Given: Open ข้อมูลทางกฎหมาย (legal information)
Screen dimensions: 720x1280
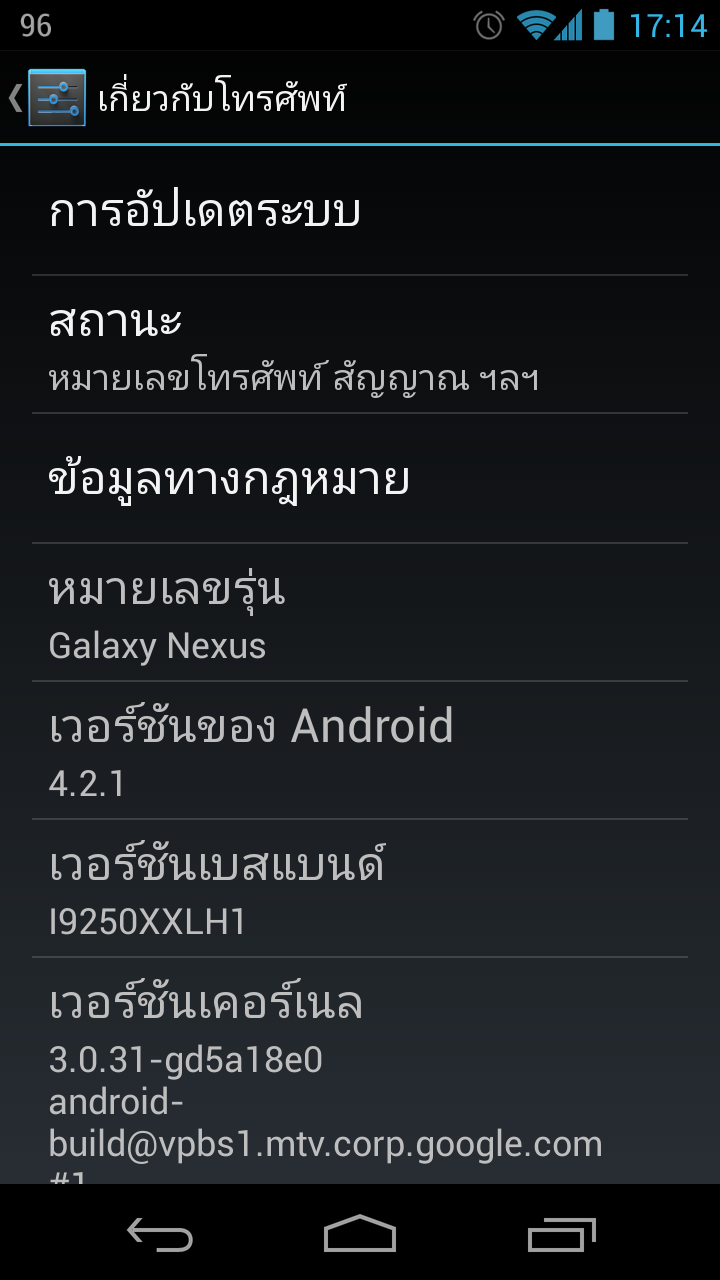Looking at the screenshot, I should pyautogui.click(x=360, y=479).
